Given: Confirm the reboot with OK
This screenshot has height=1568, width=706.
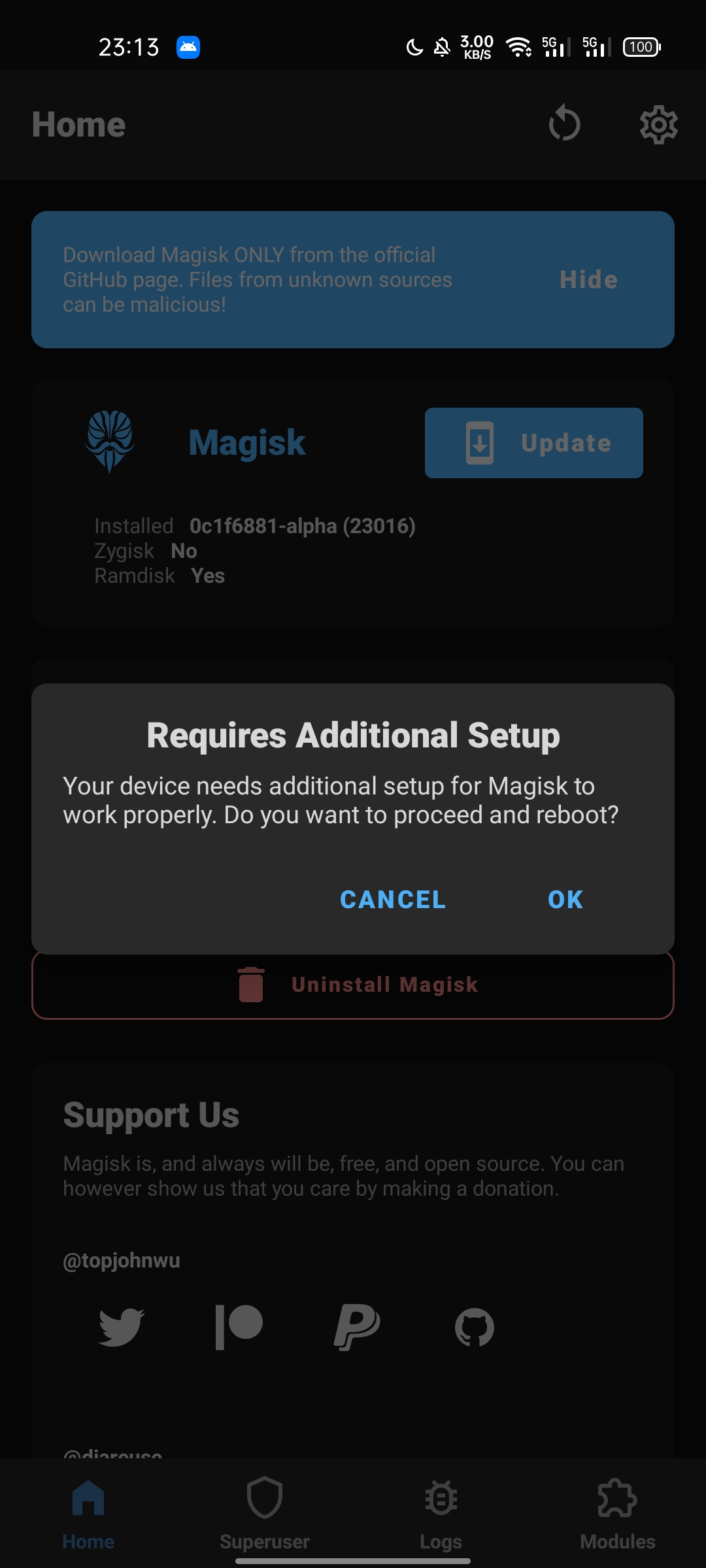Looking at the screenshot, I should pyautogui.click(x=563, y=899).
